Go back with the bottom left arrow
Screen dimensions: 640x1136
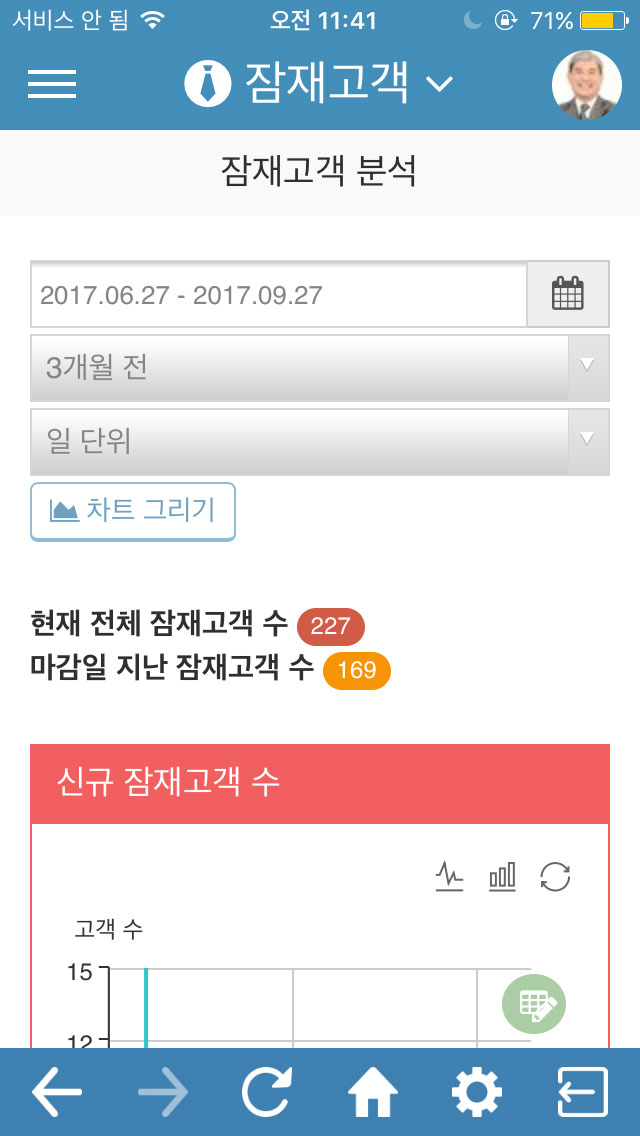(x=57, y=1092)
